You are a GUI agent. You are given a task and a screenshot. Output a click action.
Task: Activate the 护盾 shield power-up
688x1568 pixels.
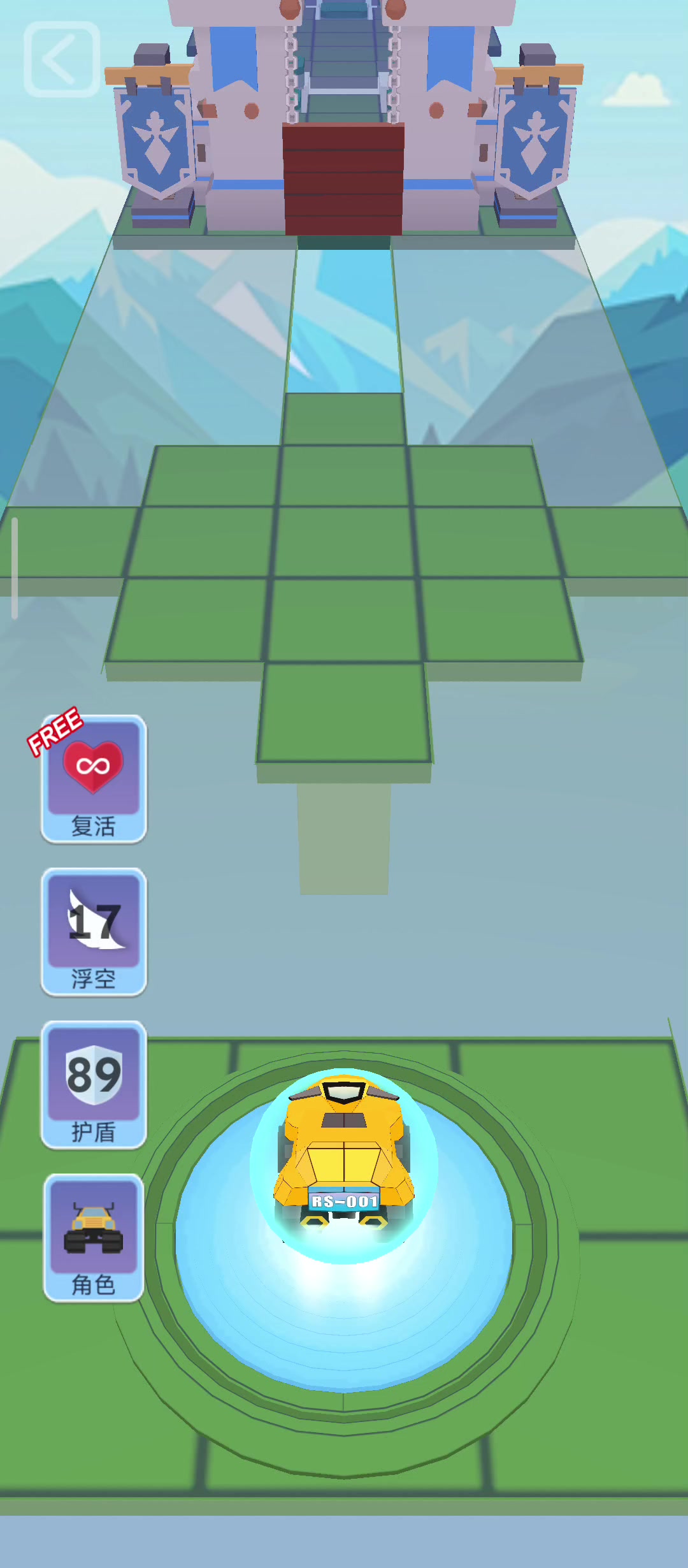[x=94, y=1085]
